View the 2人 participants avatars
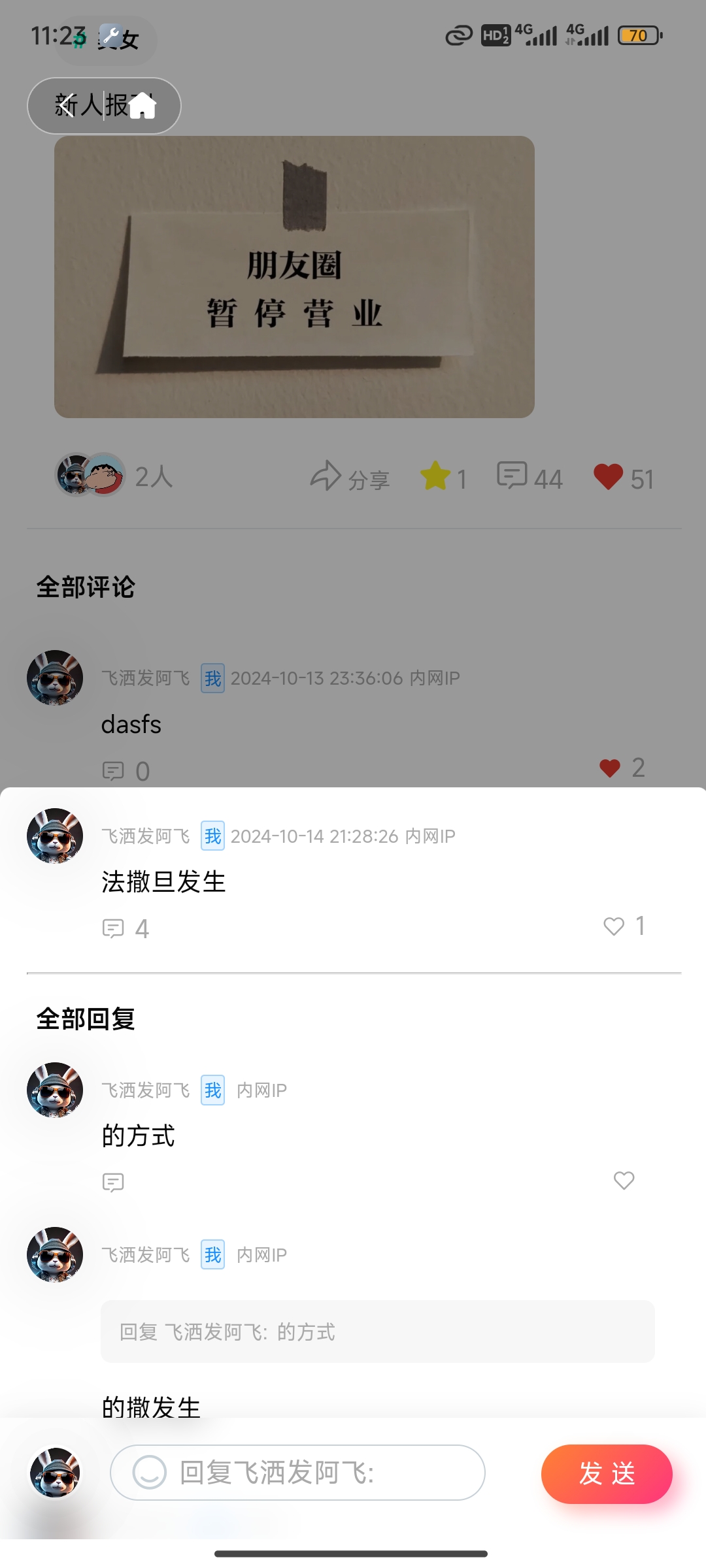Image resolution: width=706 pixels, height=1568 pixels. [x=90, y=475]
